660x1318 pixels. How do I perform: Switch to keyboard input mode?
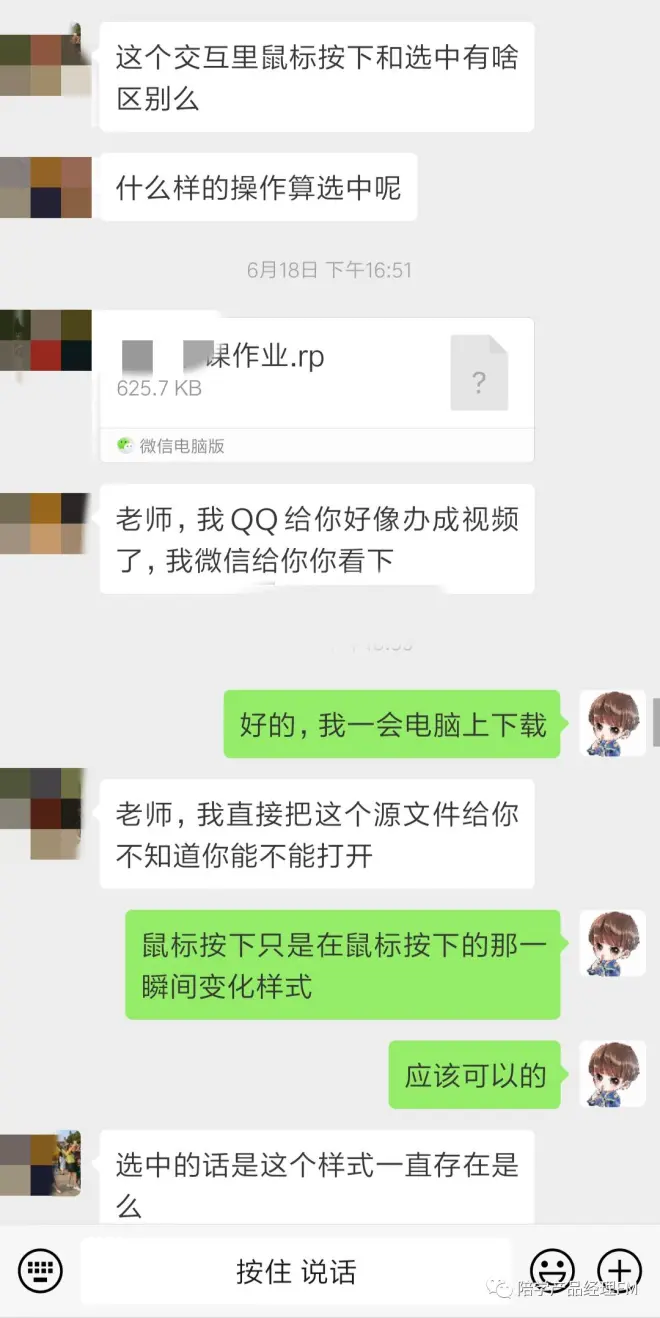(x=40, y=1271)
